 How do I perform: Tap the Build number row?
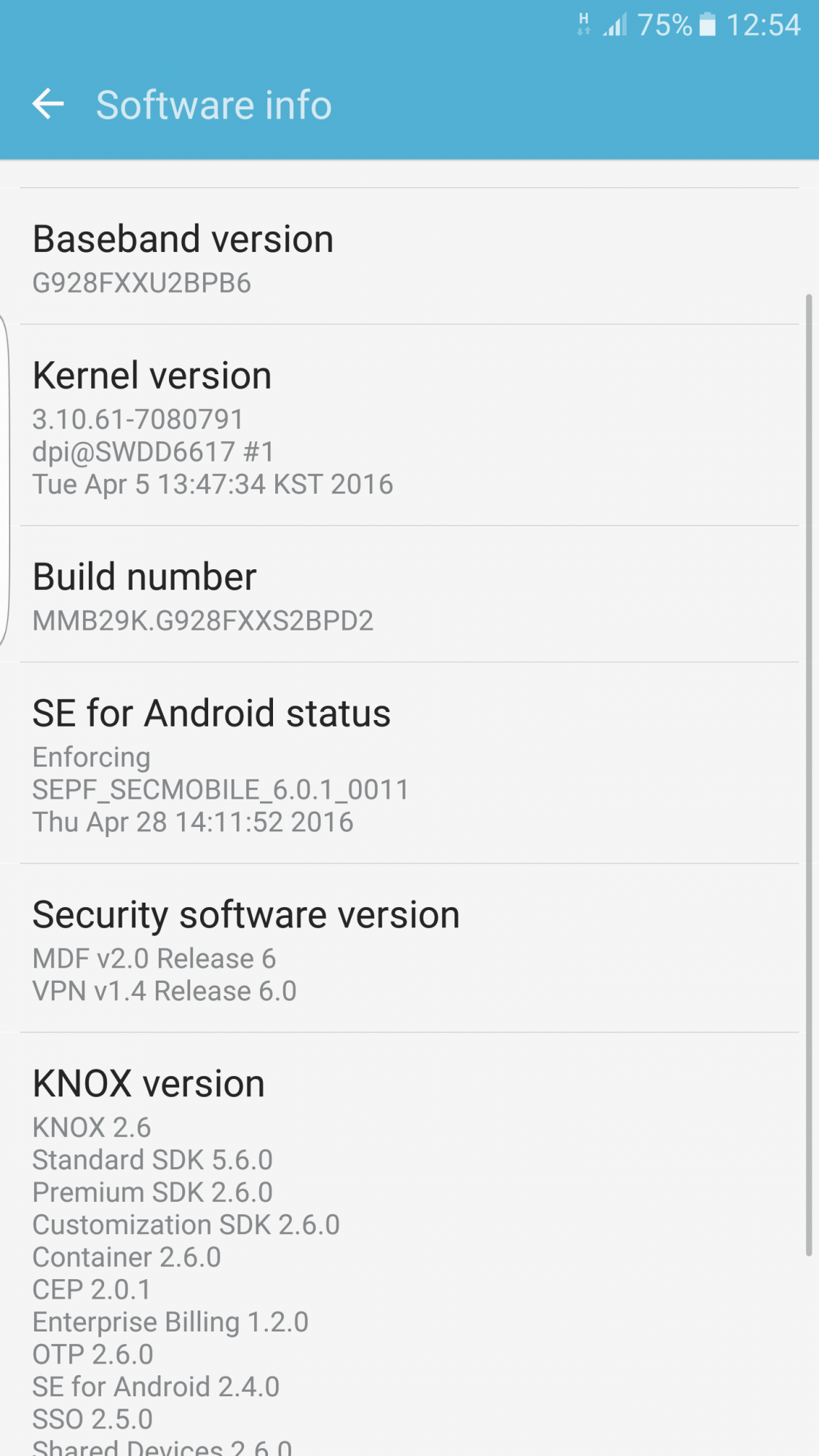tap(408, 596)
